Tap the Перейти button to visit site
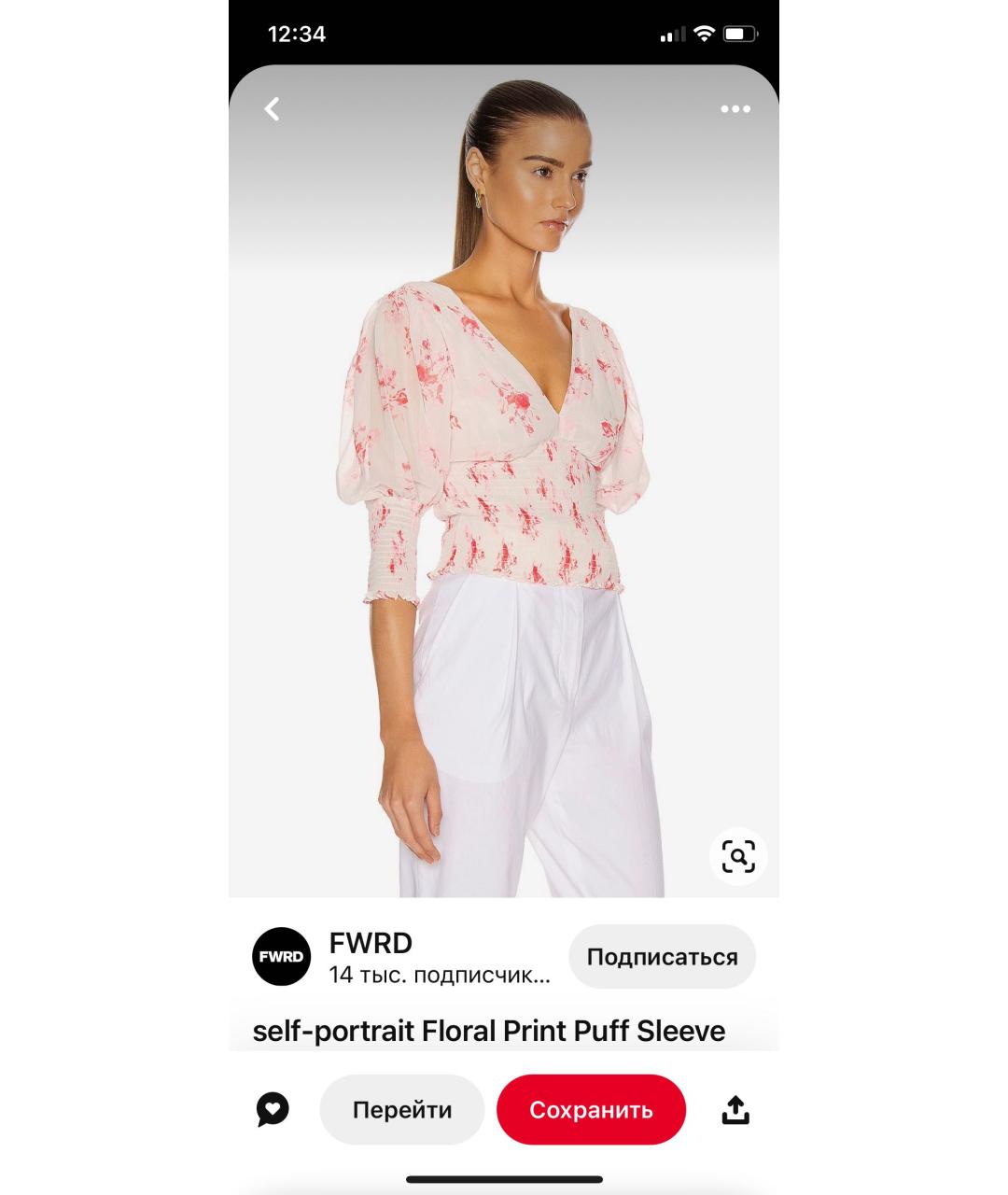Viewport: 1008px width, 1195px height. (x=402, y=1110)
